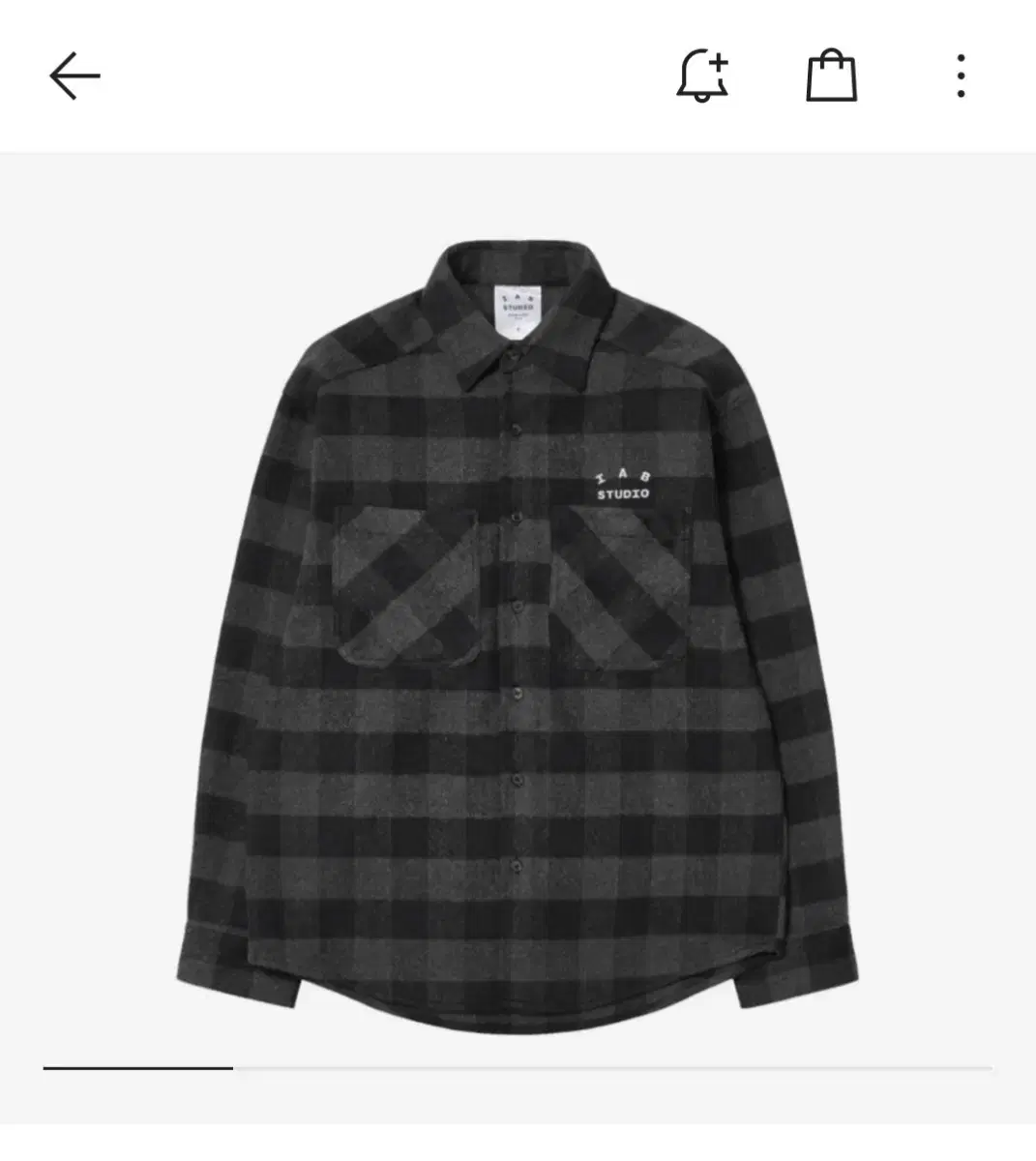This screenshot has height=1161, width=1036.
Task: Return to search results with back arrow
Action: [x=75, y=75]
